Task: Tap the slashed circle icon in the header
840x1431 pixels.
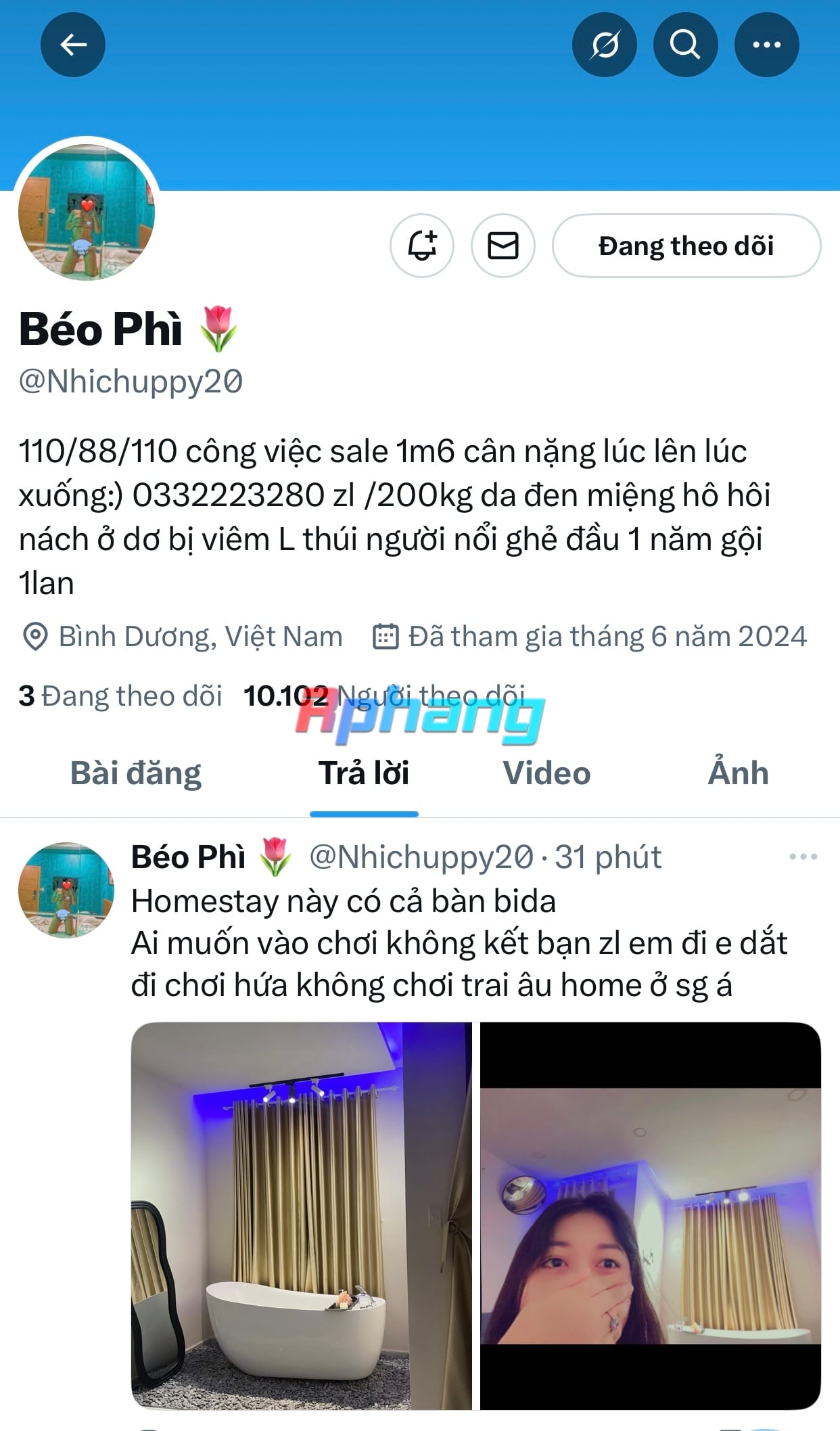Action: [x=605, y=45]
